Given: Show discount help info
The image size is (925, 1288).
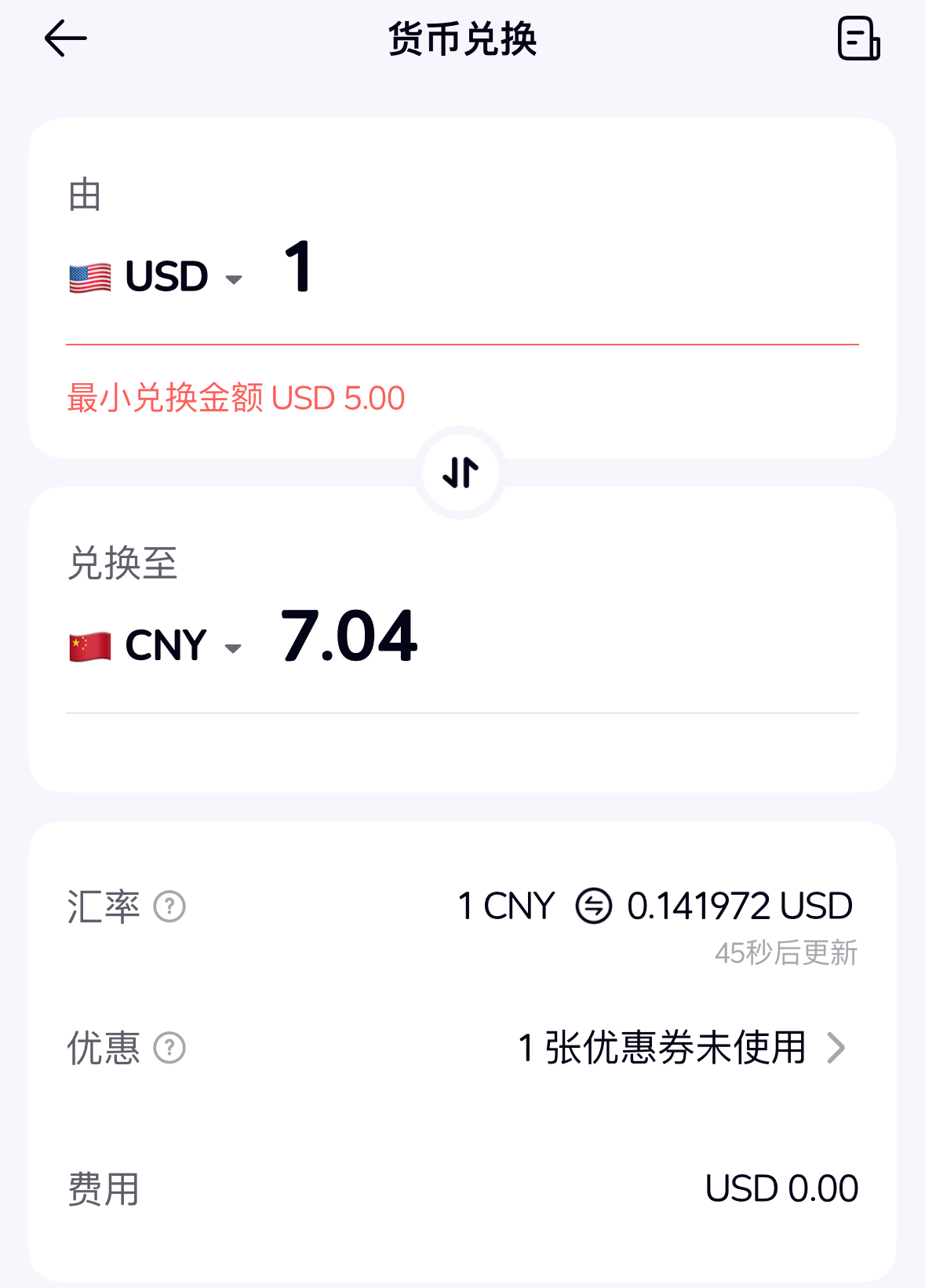Looking at the screenshot, I should coord(169,1048).
